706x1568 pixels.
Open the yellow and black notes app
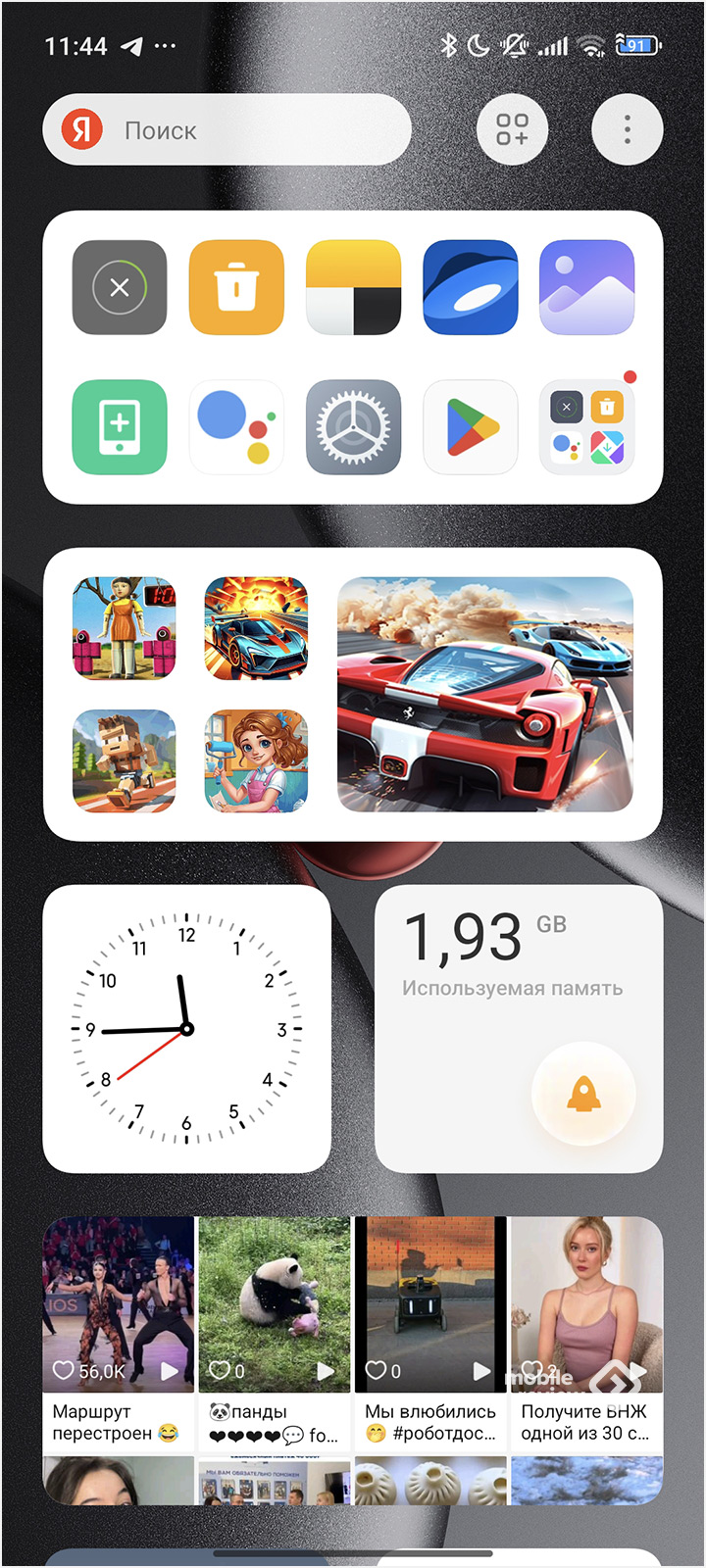(x=353, y=287)
